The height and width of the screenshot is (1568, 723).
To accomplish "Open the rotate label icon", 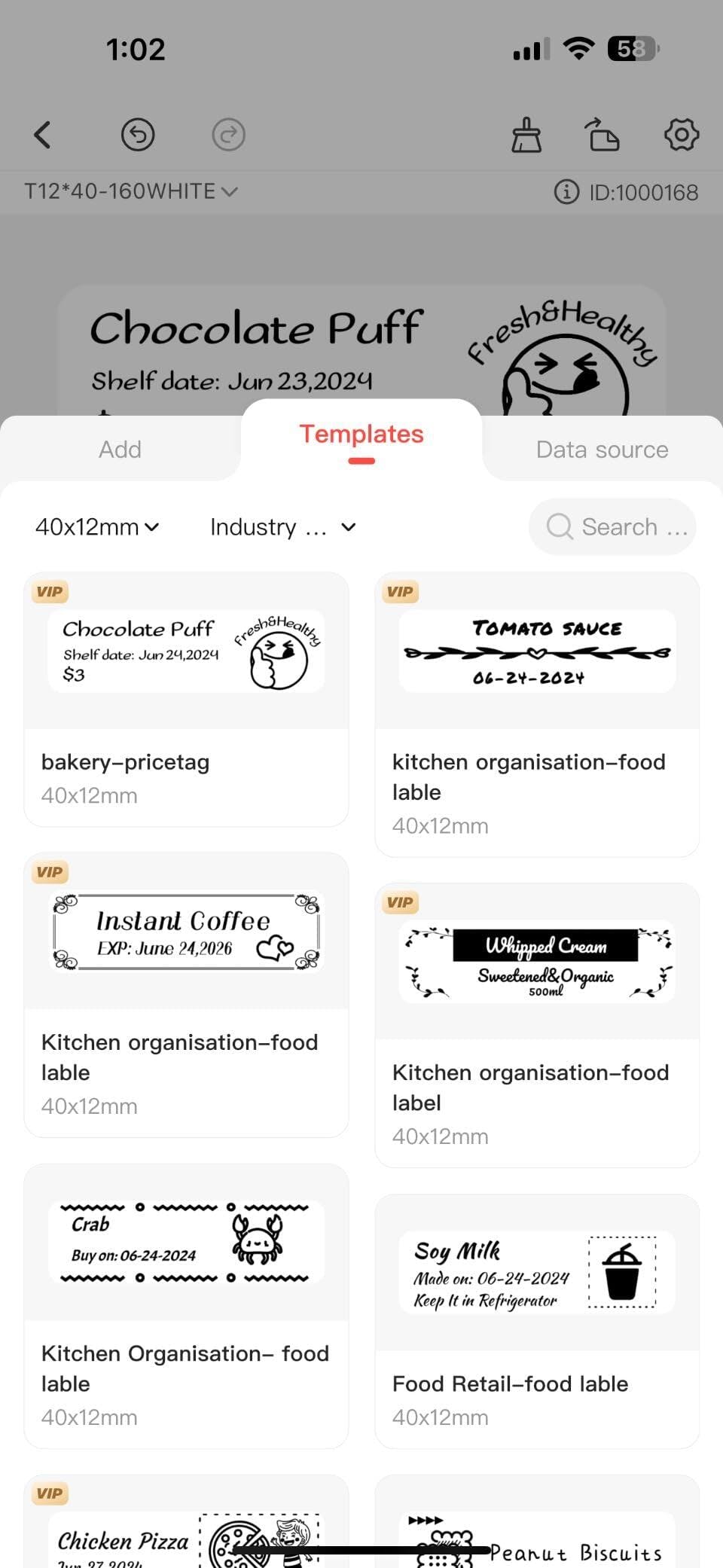I will [602, 136].
